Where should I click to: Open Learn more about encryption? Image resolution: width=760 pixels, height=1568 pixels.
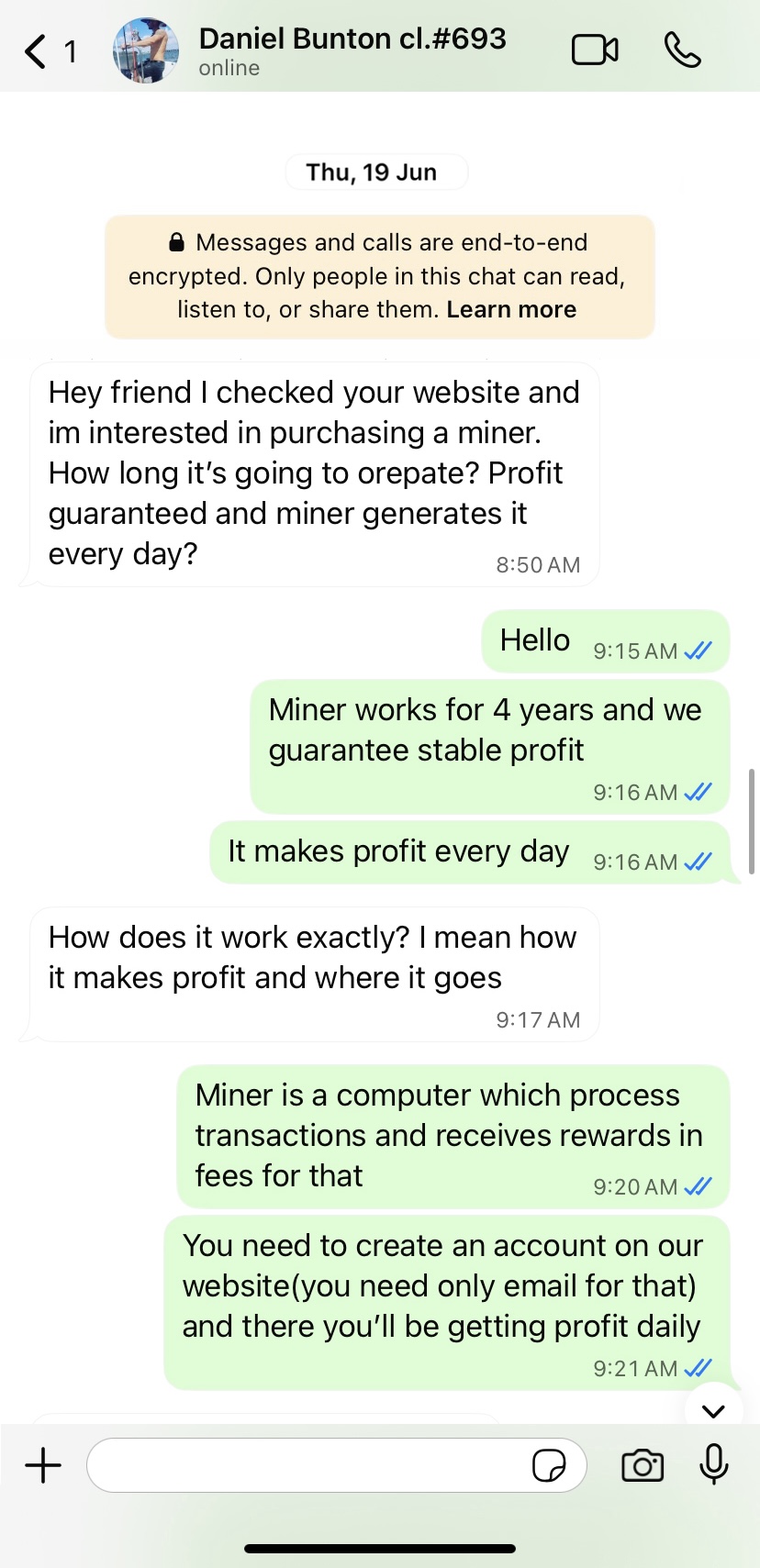[x=511, y=310]
